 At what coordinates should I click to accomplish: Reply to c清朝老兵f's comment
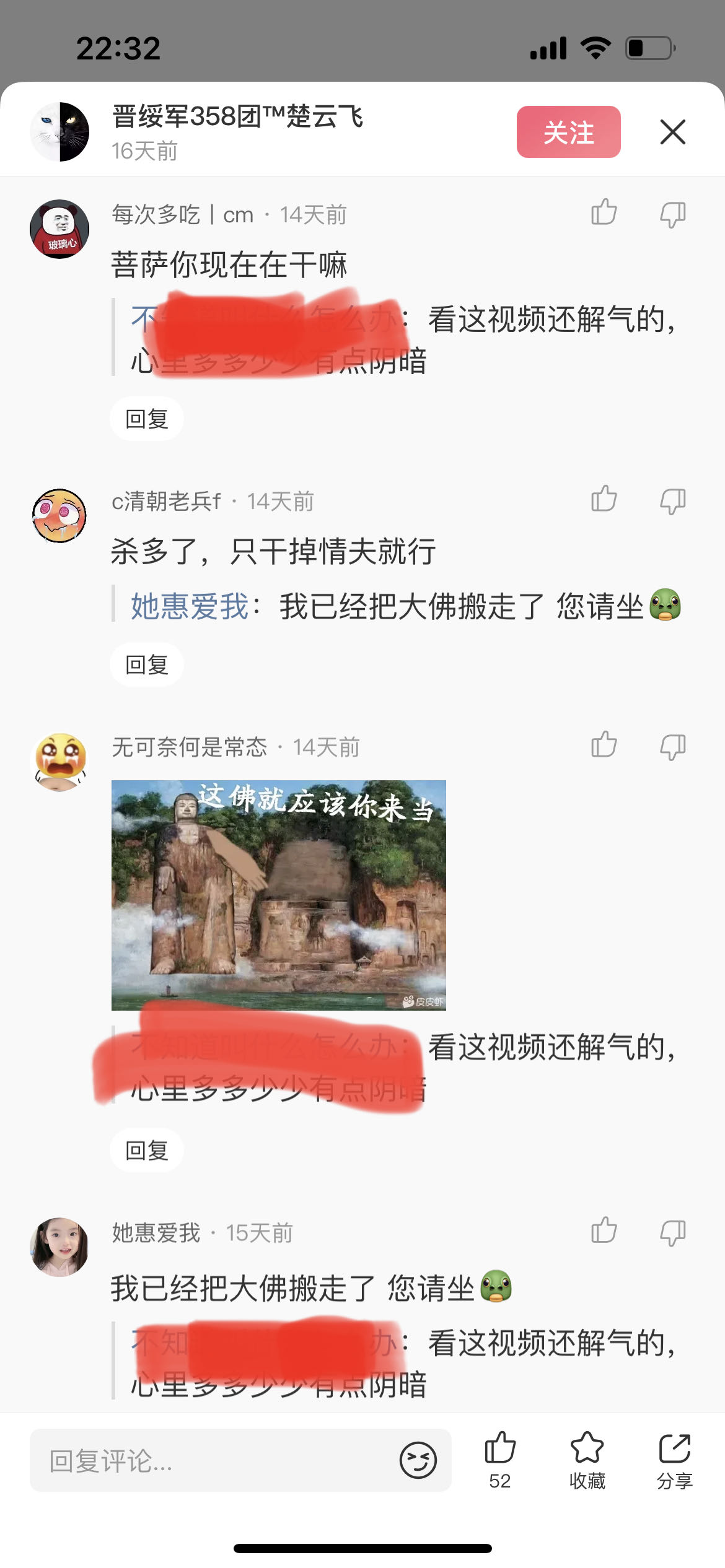(x=147, y=665)
